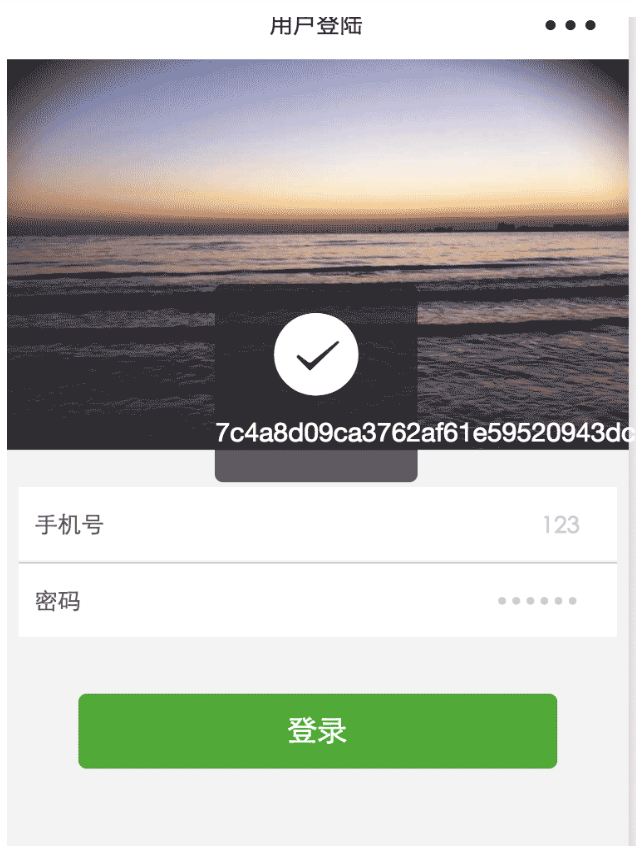
Task: Open the three-dot overflow menu
Action: click(570, 26)
